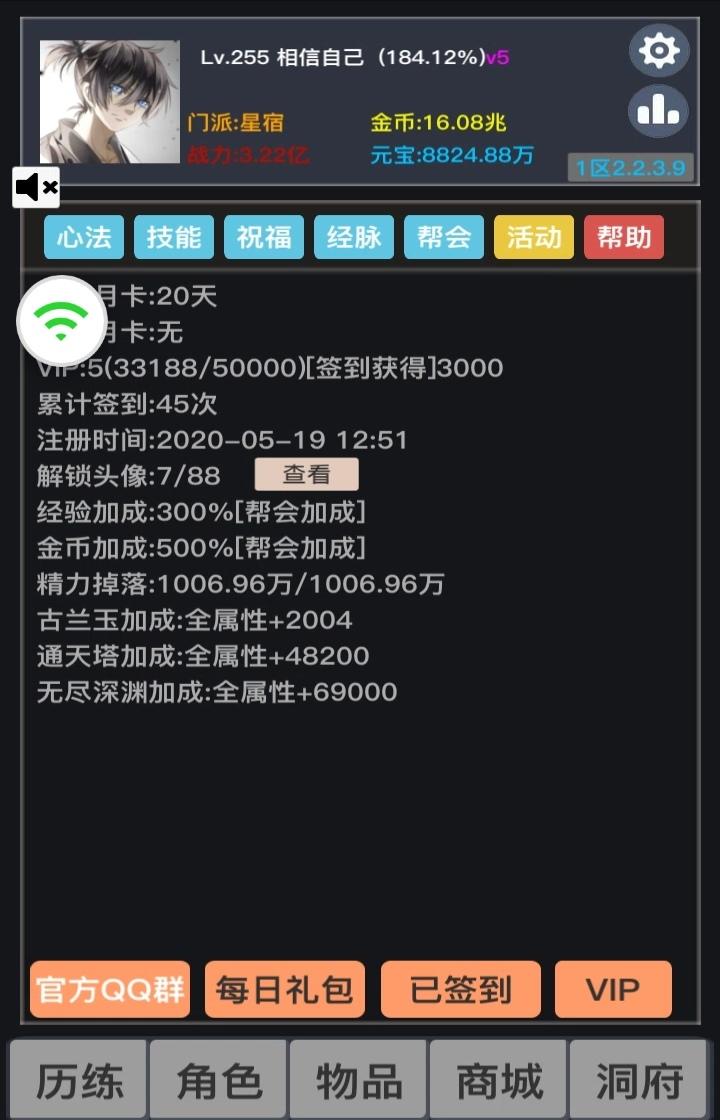Switch to the 洞府 tab
The height and width of the screenshot is (1120, 720).
(638, 1081)
